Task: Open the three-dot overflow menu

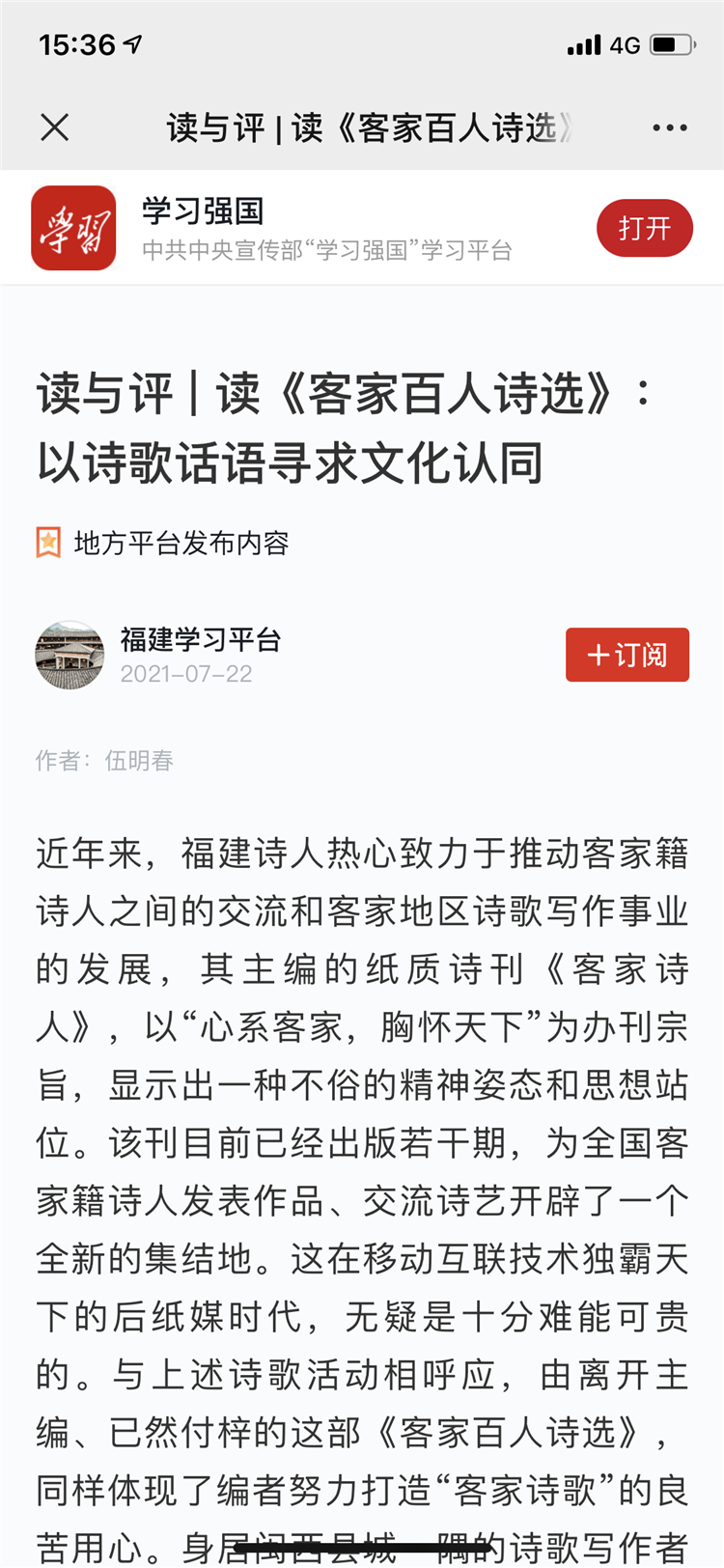Action: [x=669, y=127]
